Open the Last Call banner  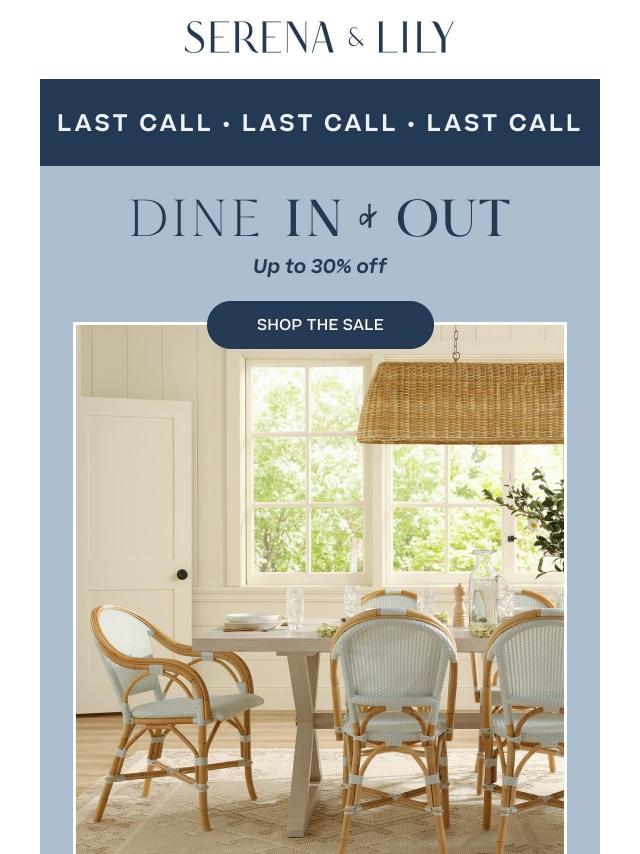click(320, 123)
